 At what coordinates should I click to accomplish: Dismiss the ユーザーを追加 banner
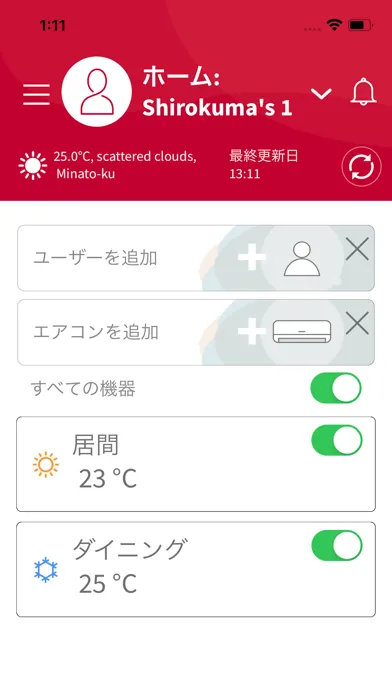tap(357, 249)
